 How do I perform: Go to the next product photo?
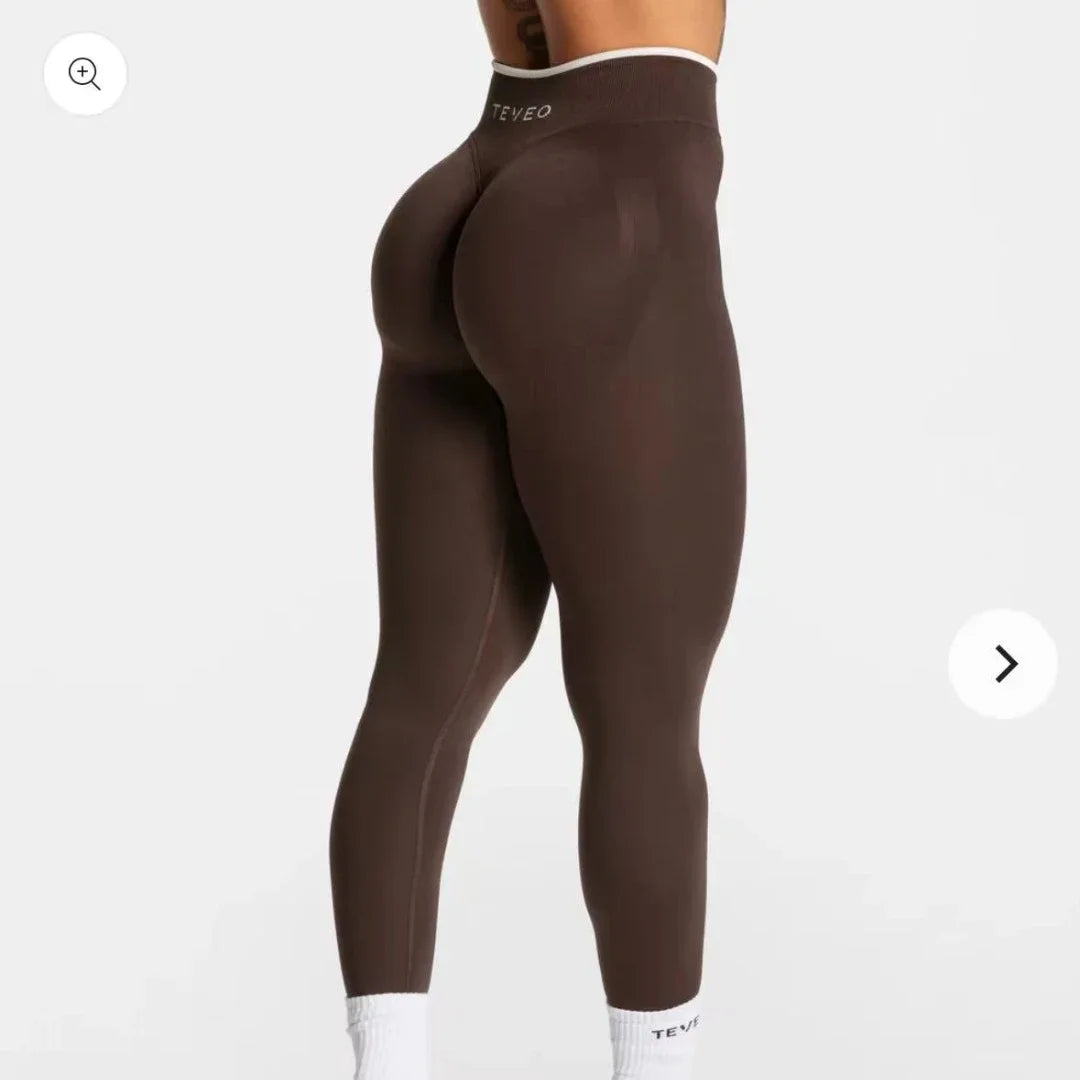1002,664
